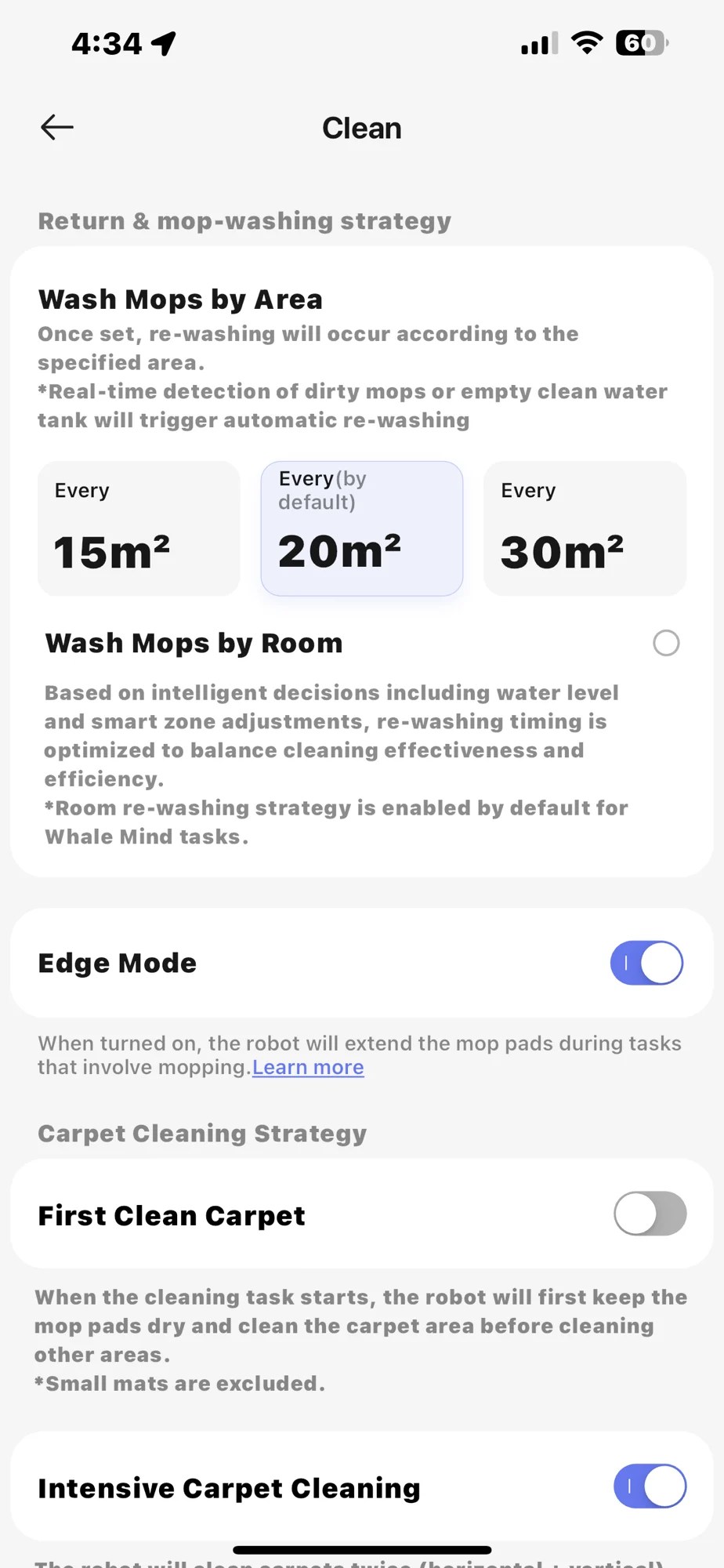Turn off the Edge Mode switch
This screenshot has height=1568, width=724.
(x=647, y=963)
